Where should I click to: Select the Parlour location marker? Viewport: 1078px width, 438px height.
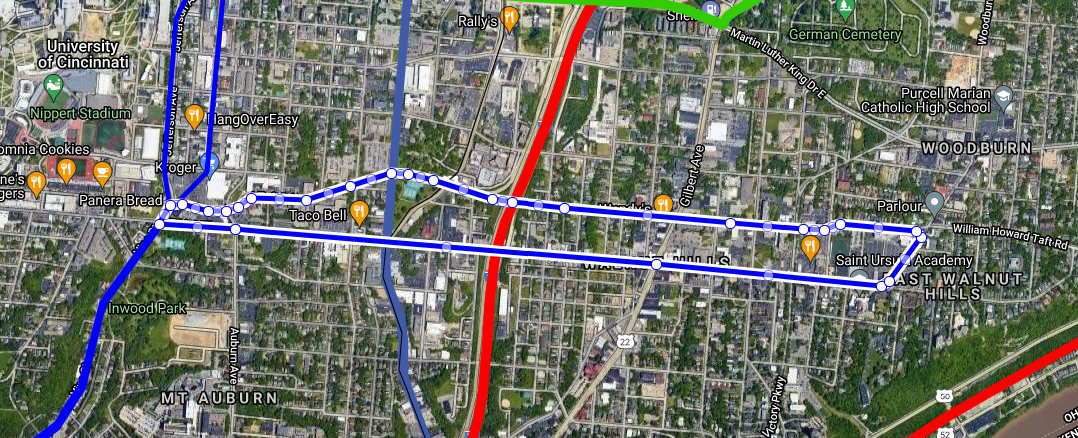[936, 202]
